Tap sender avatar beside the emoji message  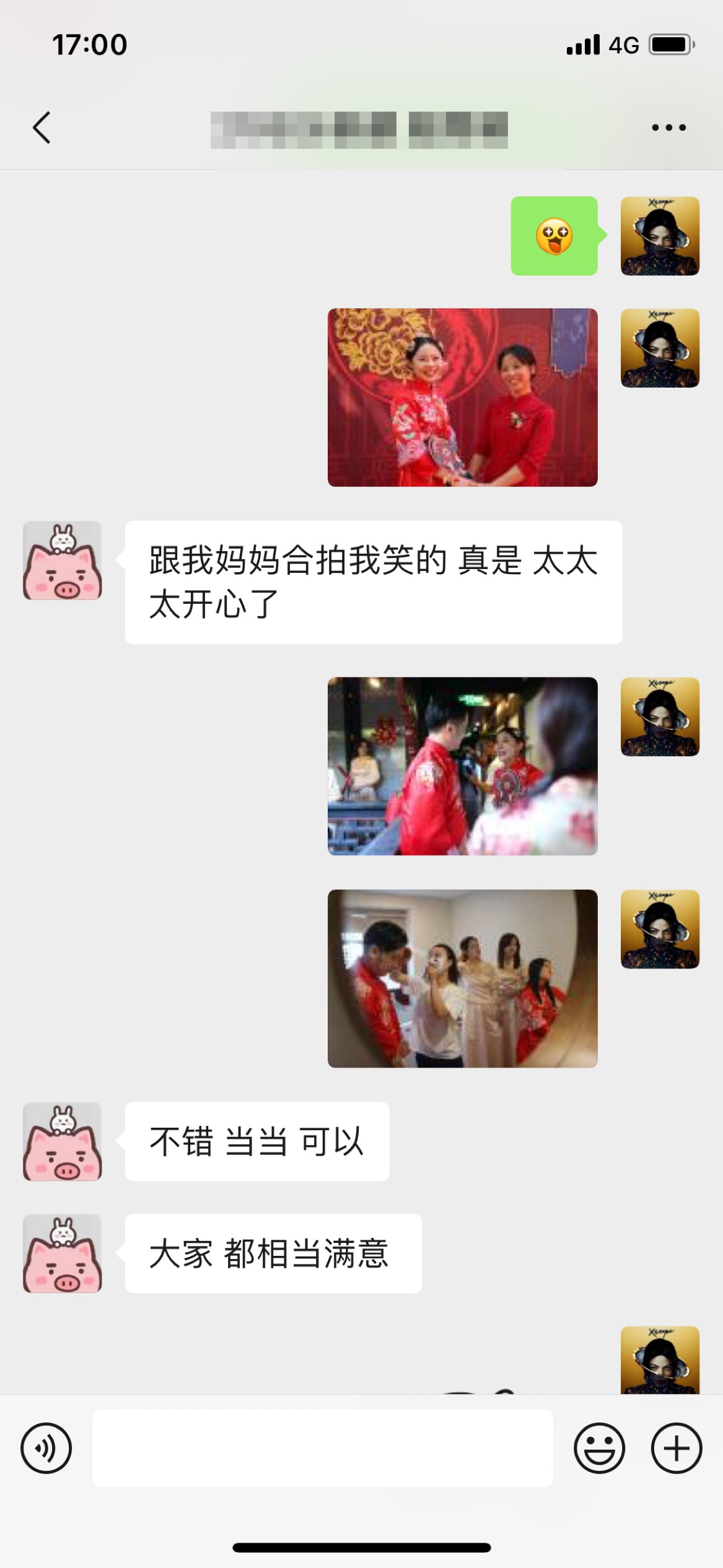tap(660, 236)
